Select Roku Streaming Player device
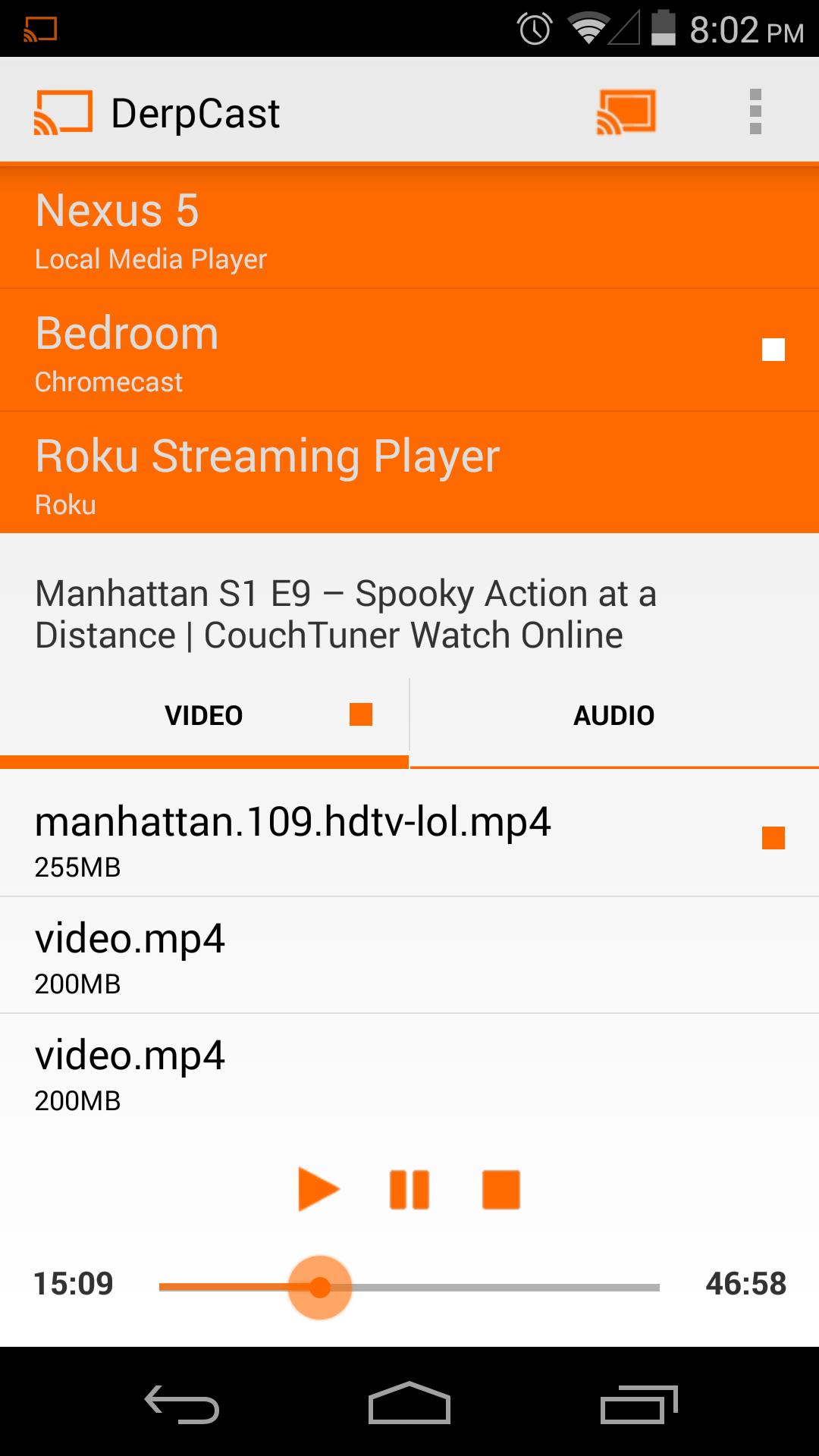Viewport: 819px width, 1456px height. 409,473
